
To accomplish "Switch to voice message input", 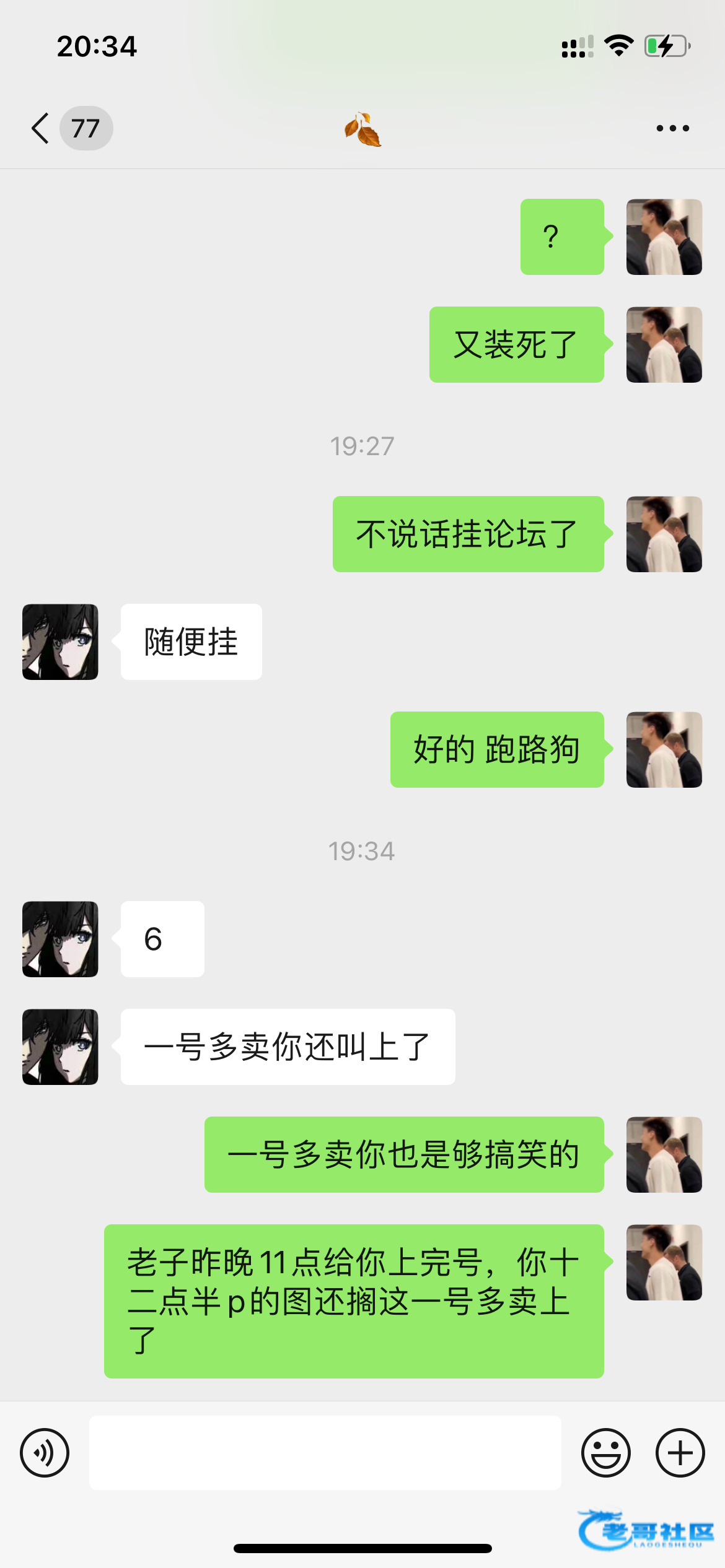I will click(45, 1453).
